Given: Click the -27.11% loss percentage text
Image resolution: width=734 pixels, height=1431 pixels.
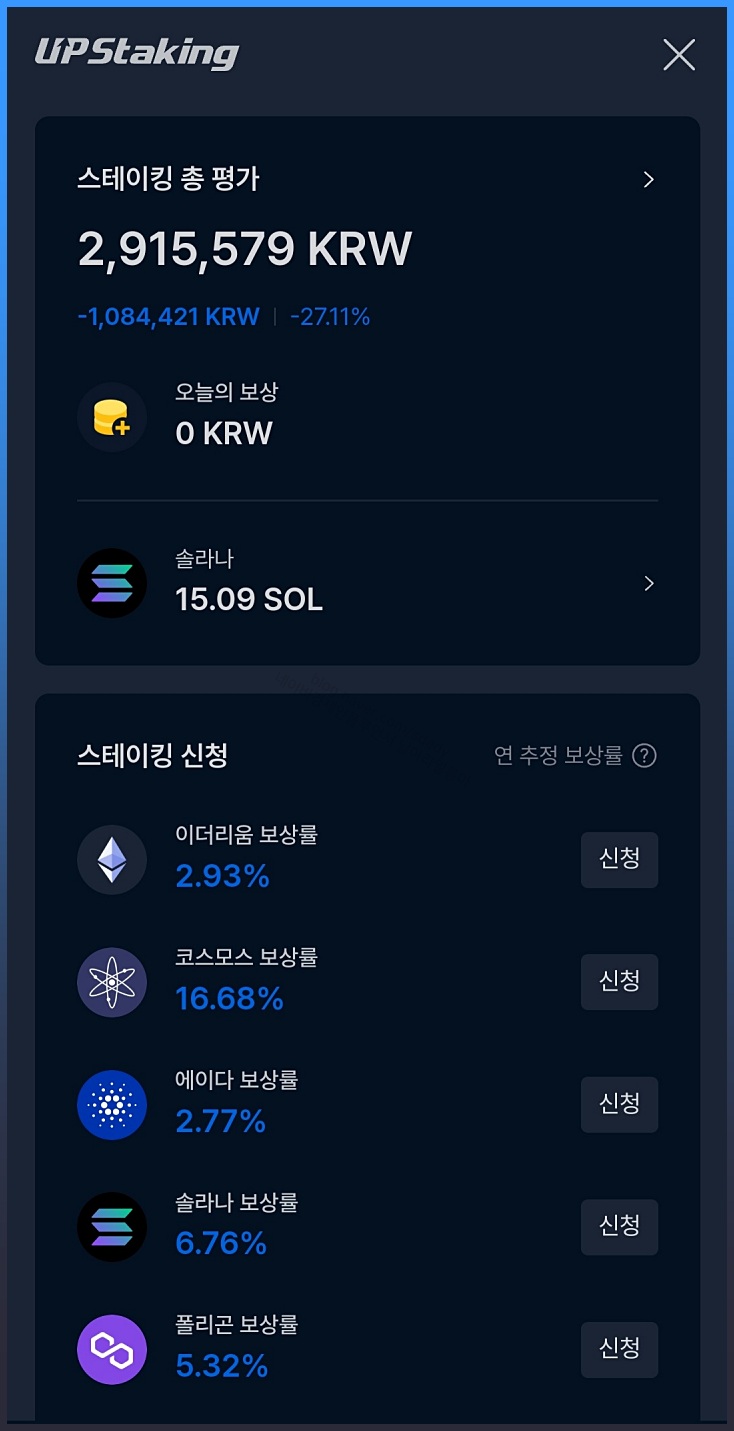Looking at the screenshot, I should click(x=331, y=315).
